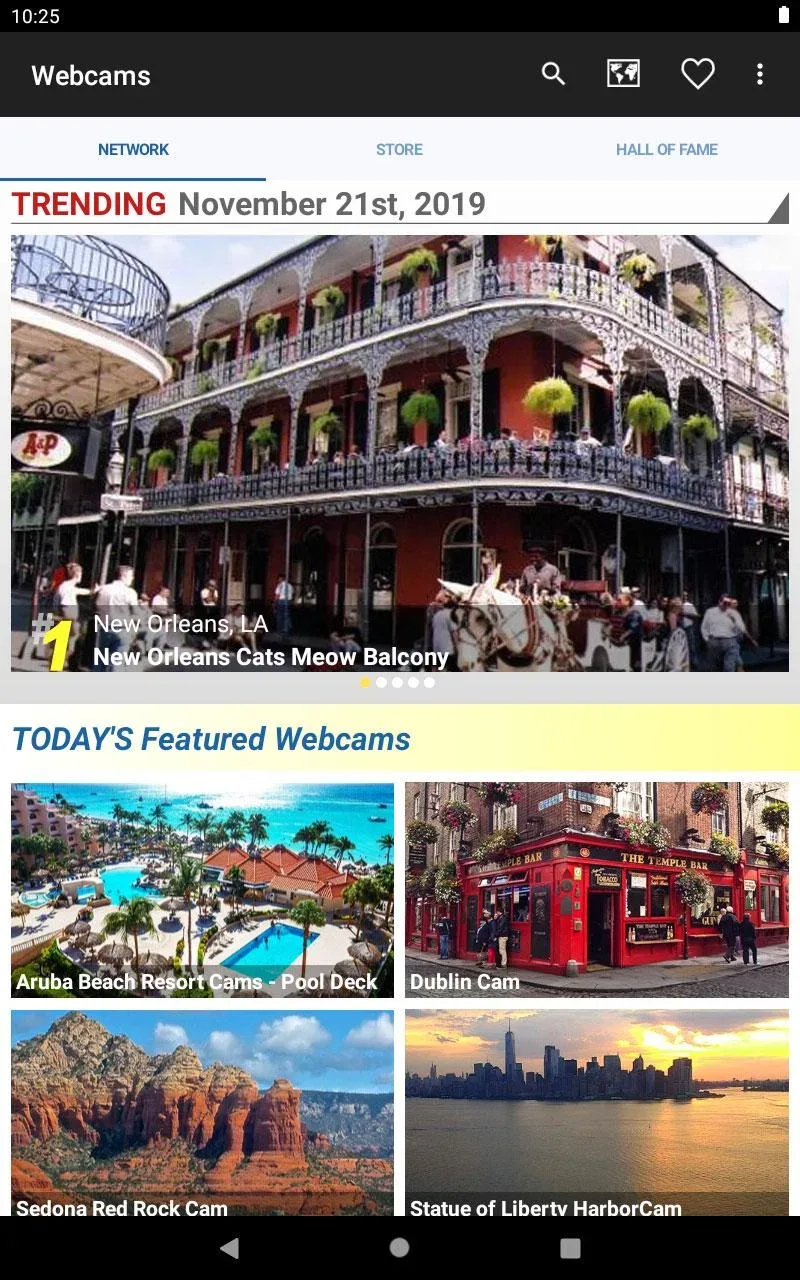The width and height of the screenshot is (800, 1280).
Task: Open the overflow menu
Action: click(x=760, y=74)
